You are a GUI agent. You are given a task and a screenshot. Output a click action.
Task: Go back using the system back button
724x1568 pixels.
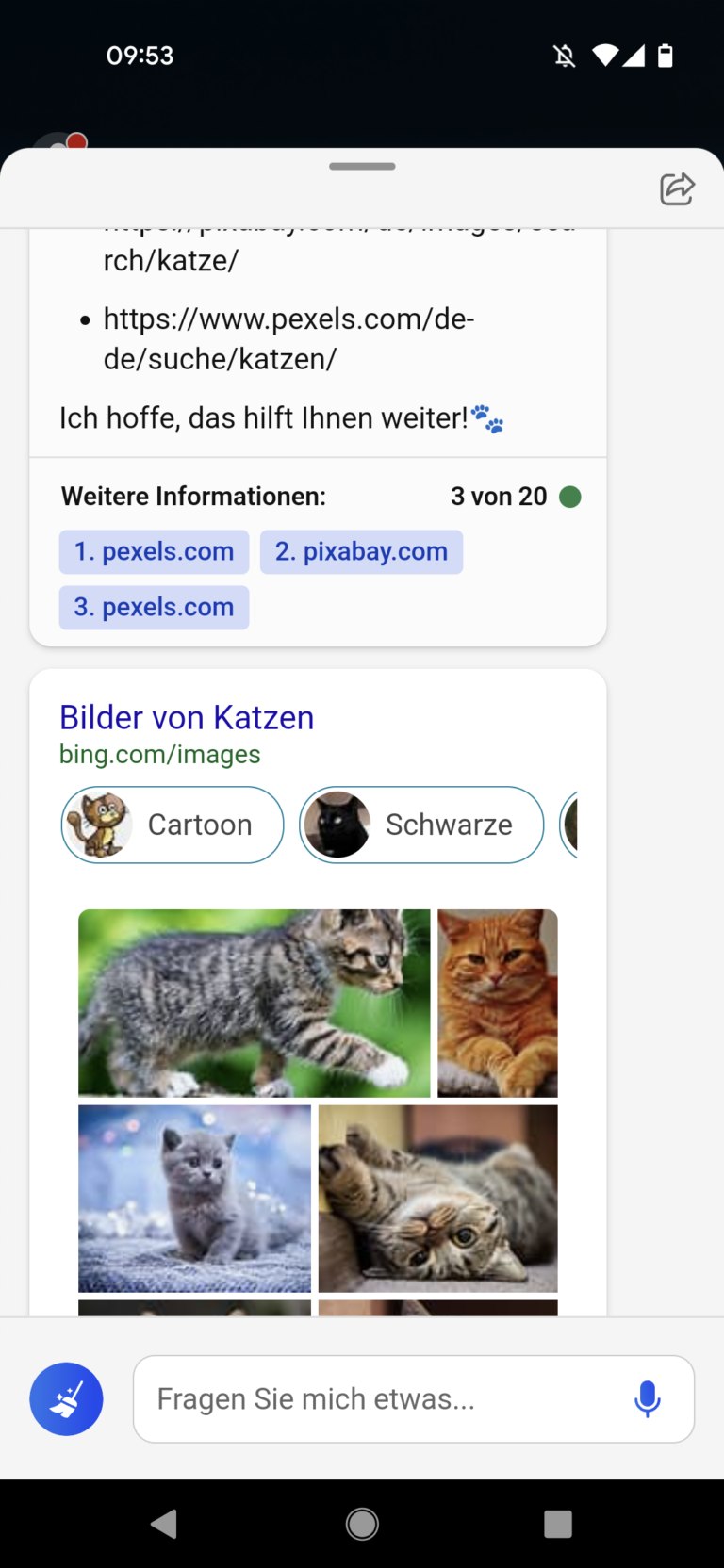pos(164,1524)
